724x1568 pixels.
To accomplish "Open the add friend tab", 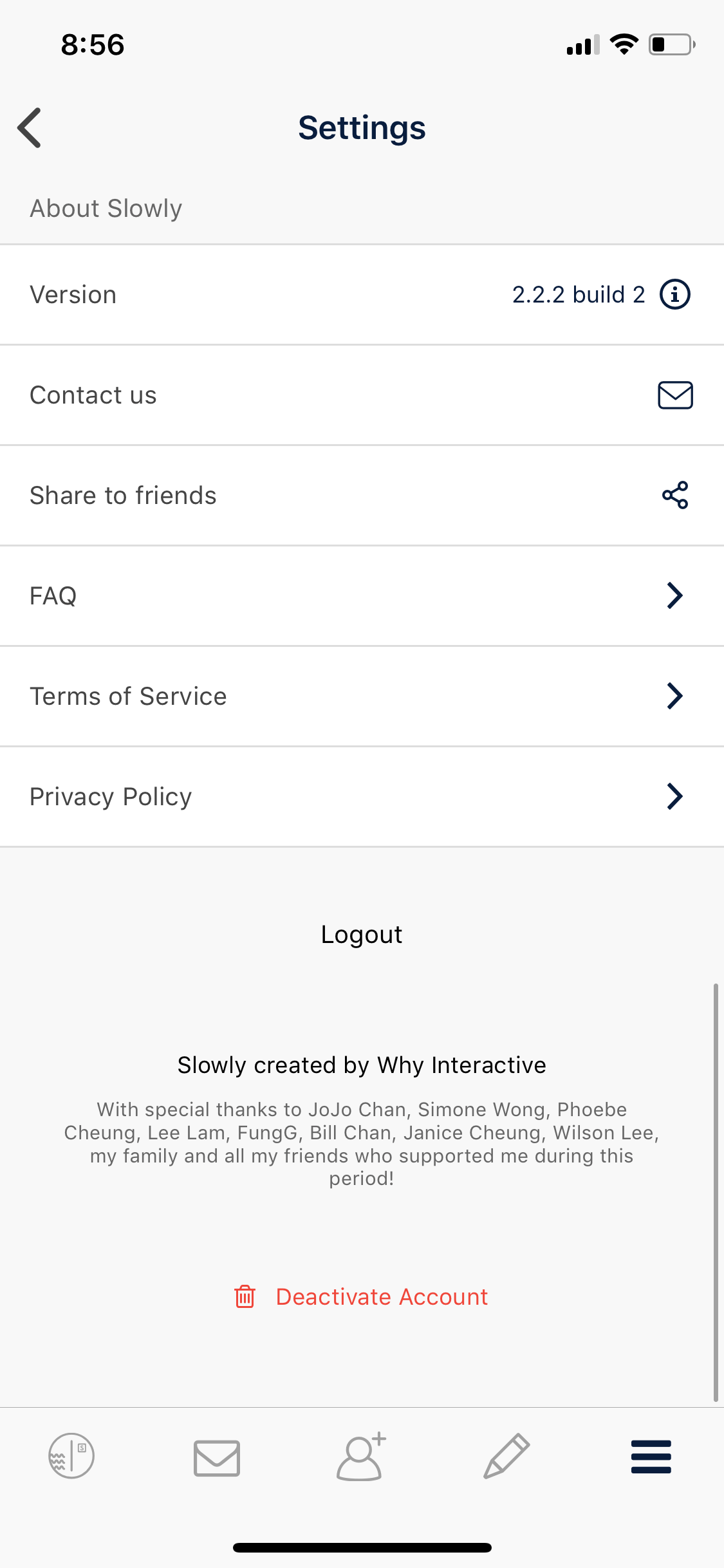I will [x=361, y=1456].
